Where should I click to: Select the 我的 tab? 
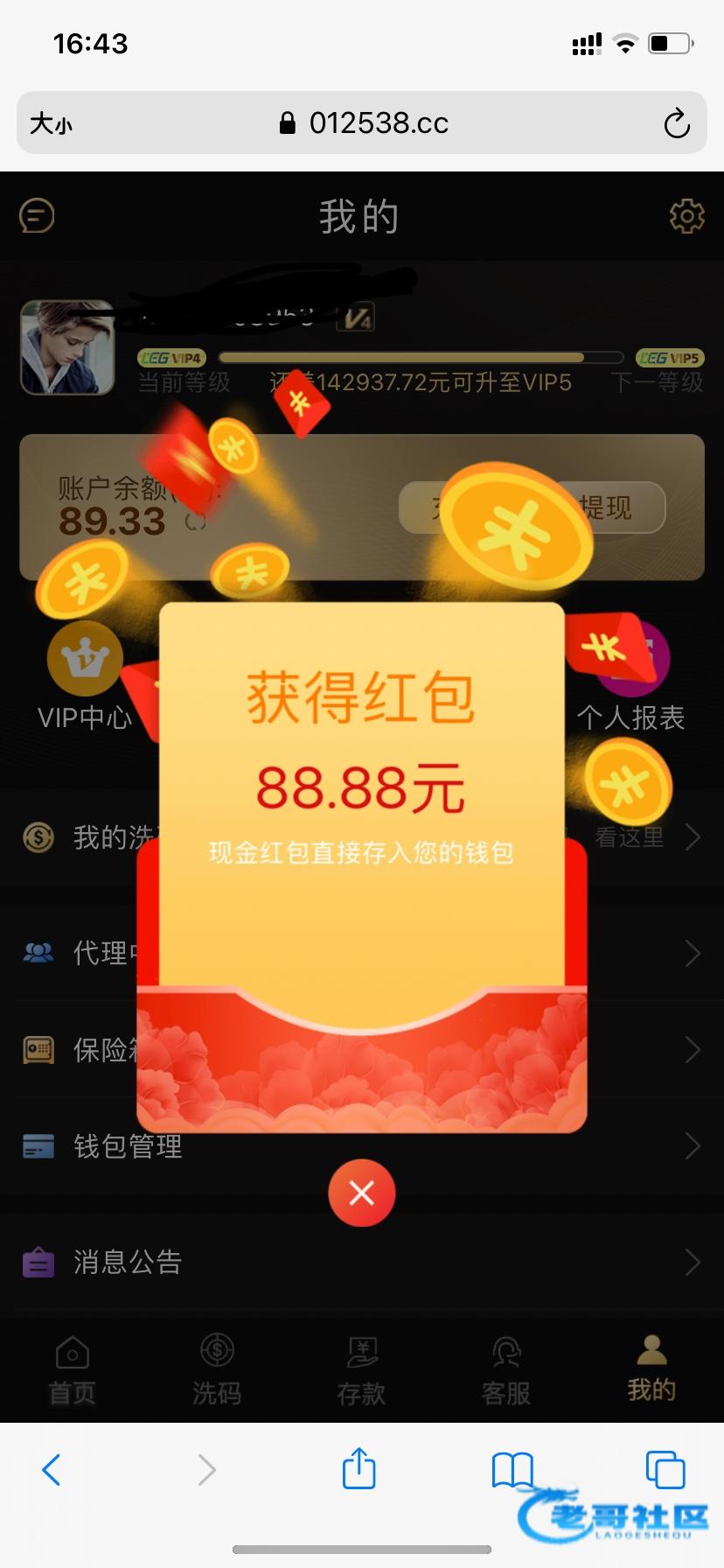click(651, 1369)
